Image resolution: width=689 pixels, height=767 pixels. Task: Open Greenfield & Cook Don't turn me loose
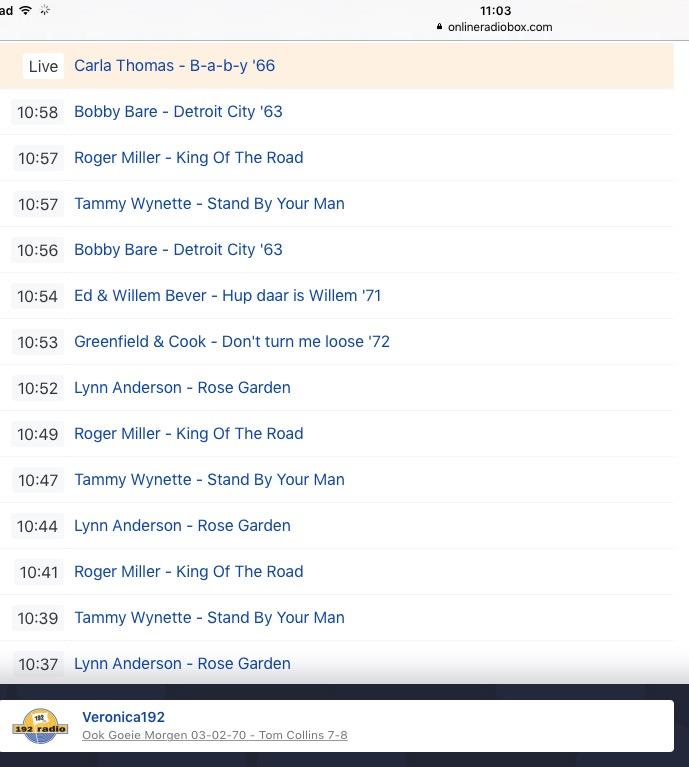pyautogui.click(x=231, y=342)
